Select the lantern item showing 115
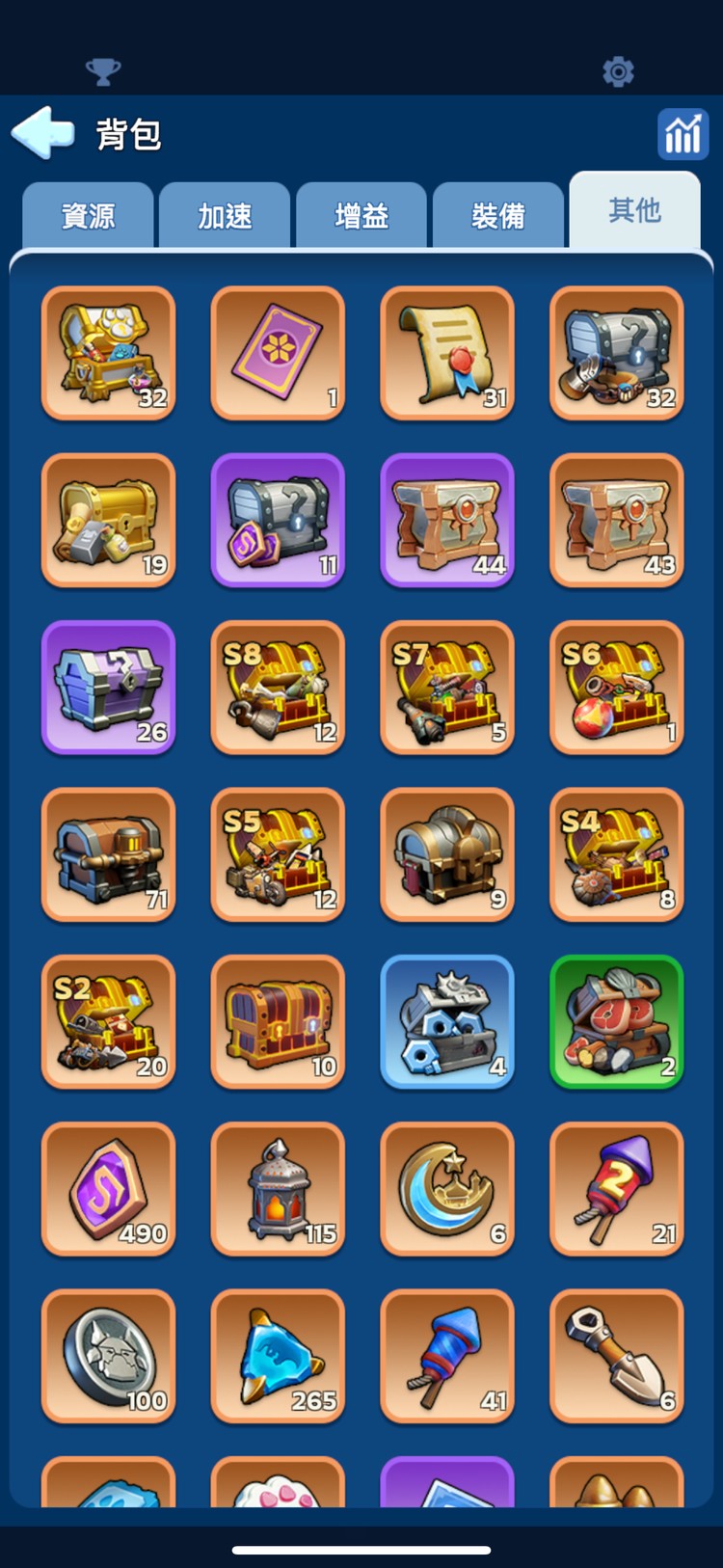The image size is (723, 1568). pos(278,1188)
